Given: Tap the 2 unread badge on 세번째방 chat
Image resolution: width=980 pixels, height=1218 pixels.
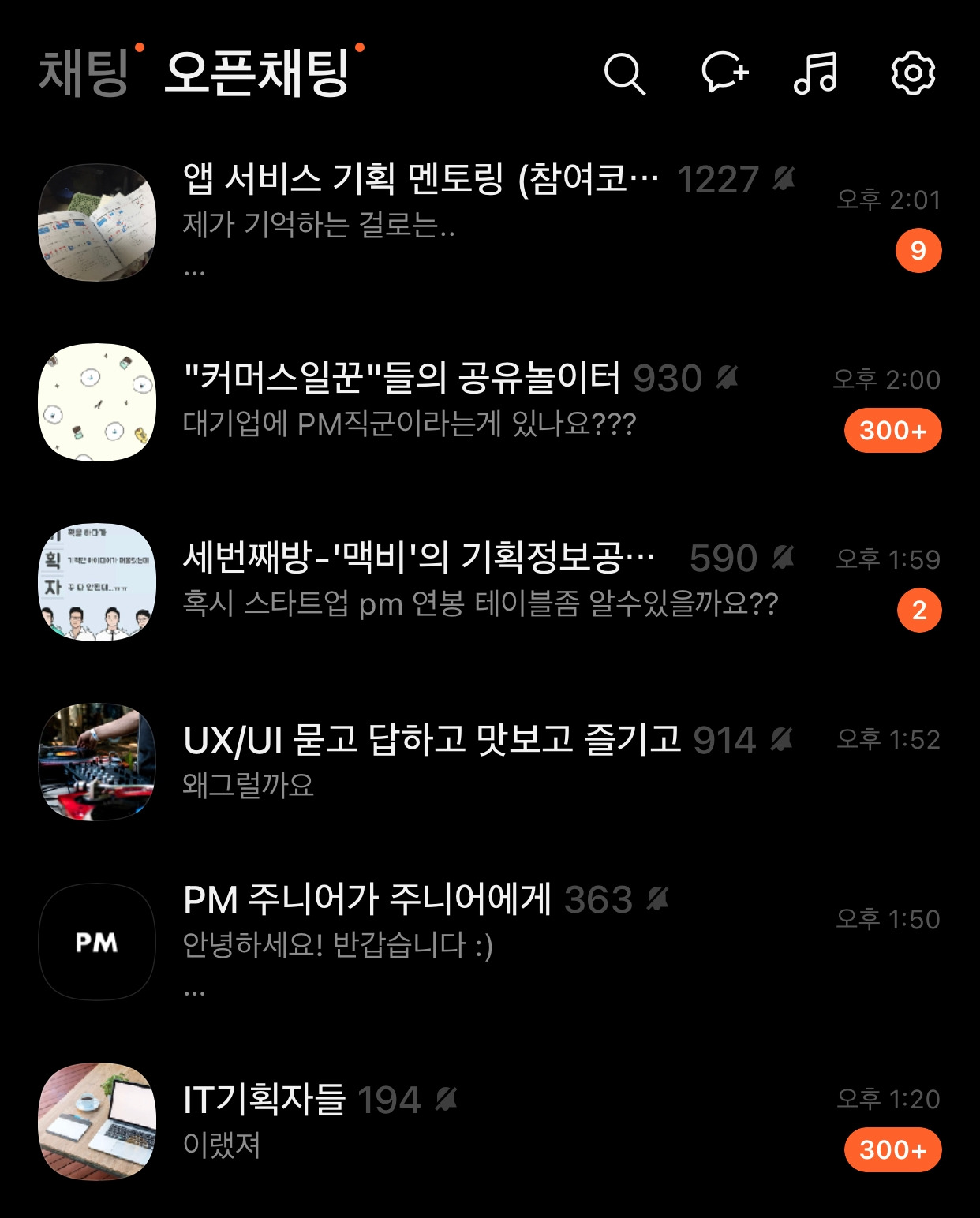Looking at the screenshot, I should 919,609.
